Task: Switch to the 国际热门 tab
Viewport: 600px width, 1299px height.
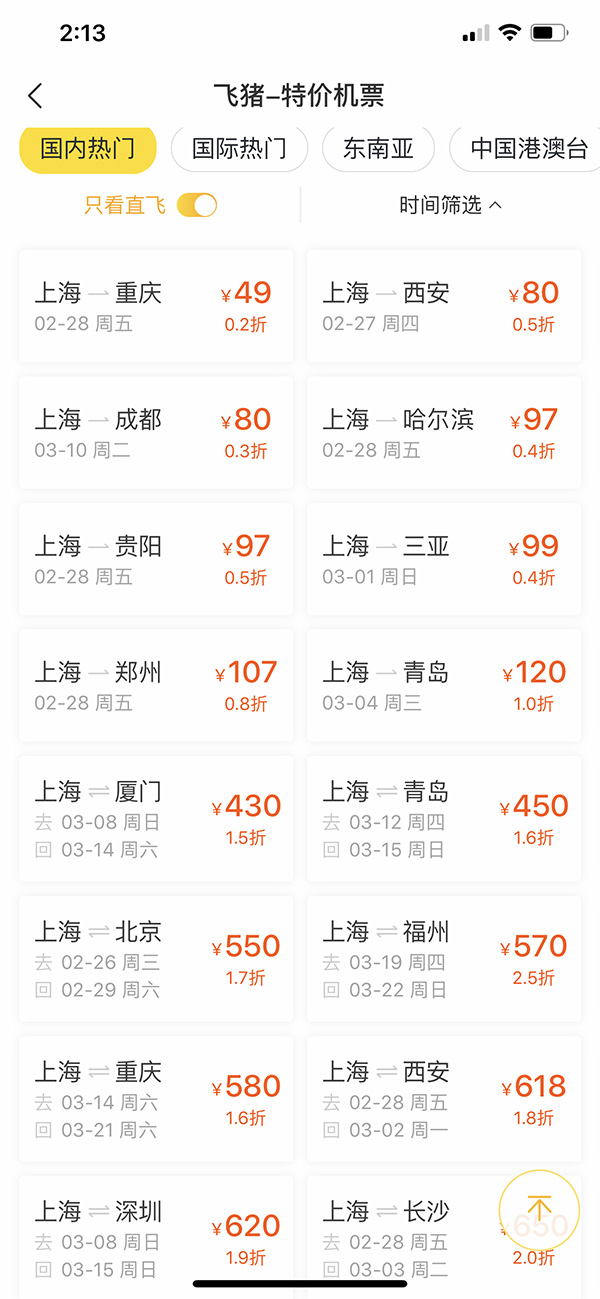Action: [x=239, y=150]
